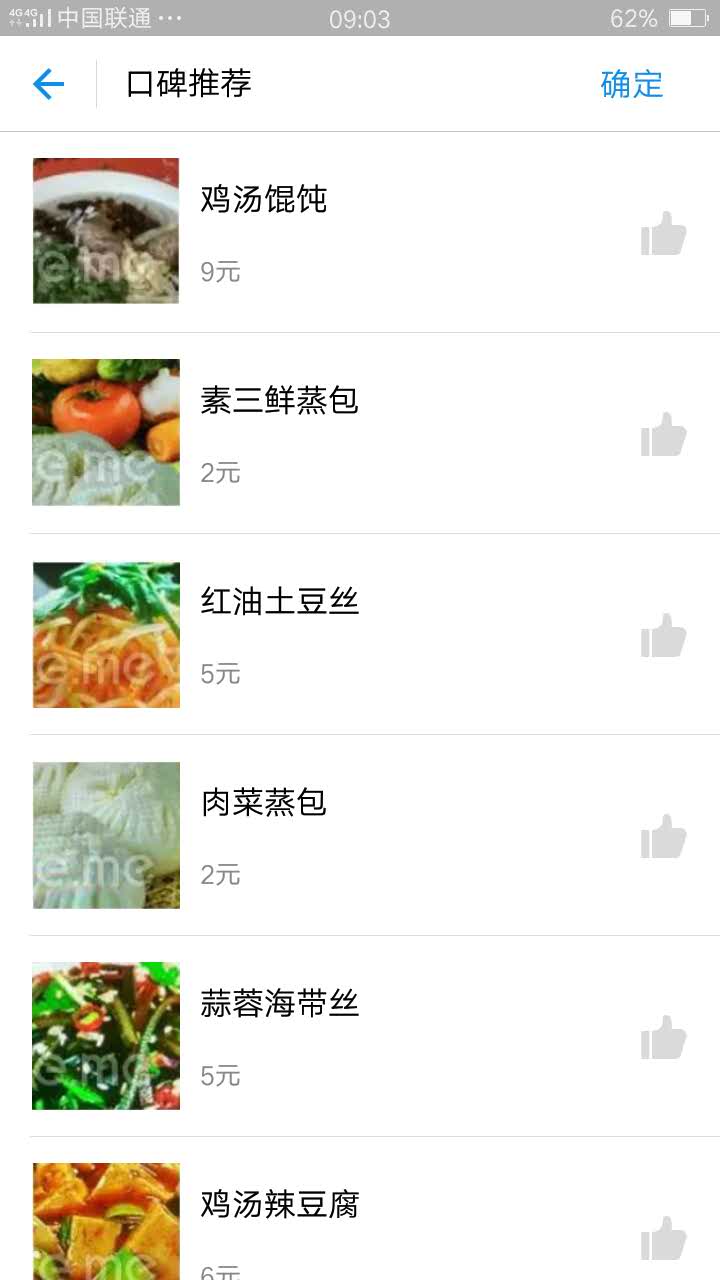Give 红油土豆丝 a thumbs-up
Image resolution: width=720 pixels, height=1280 pixels.
pyautogui.click(x=664, y=636)
